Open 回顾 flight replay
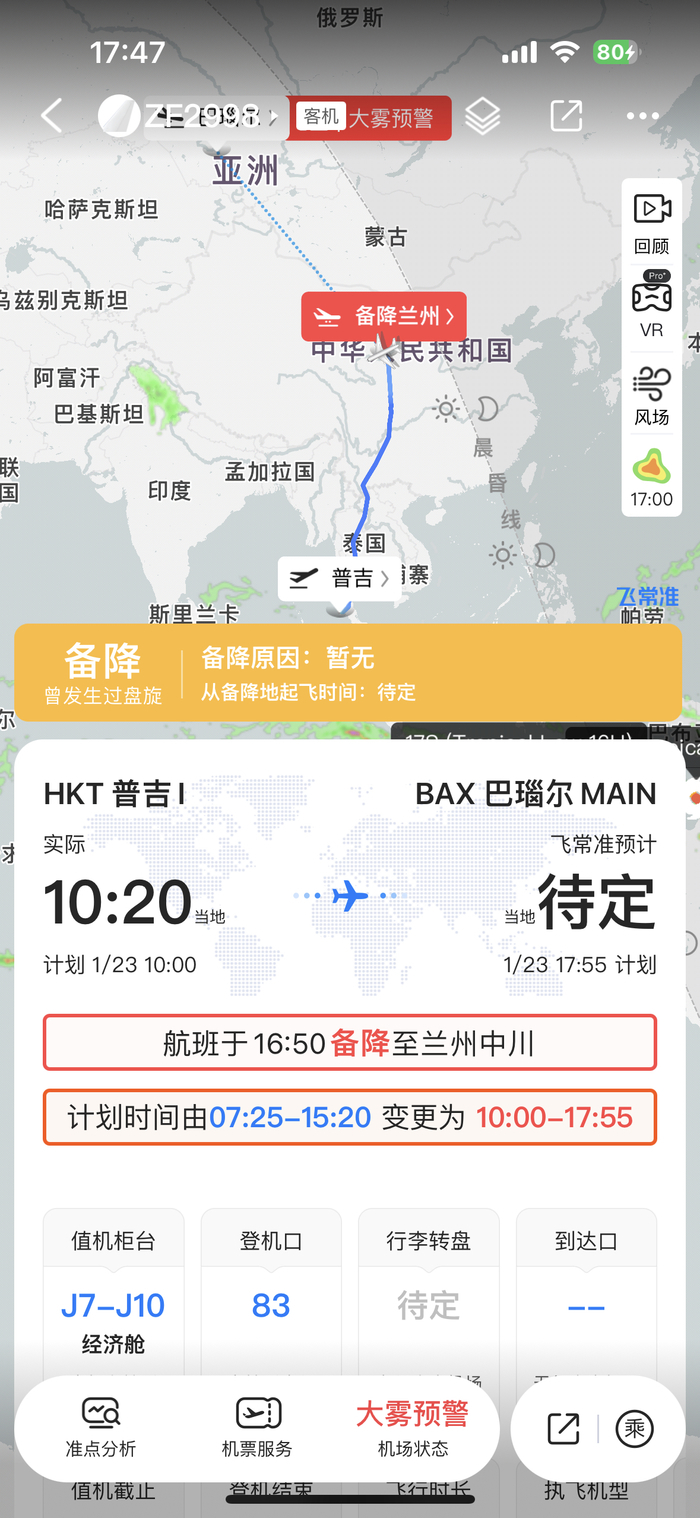 (652, 223)
